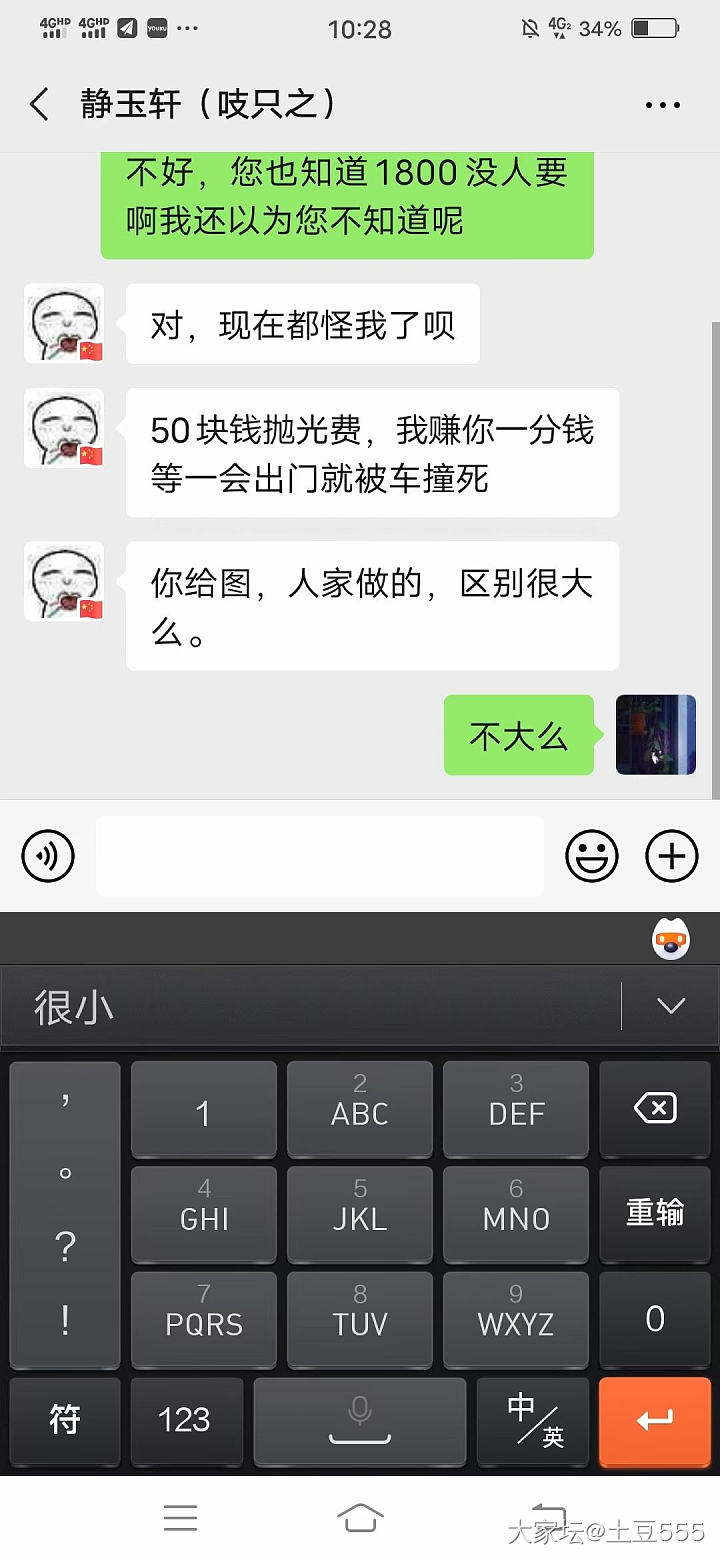Switch to voice message input
The width and height of the screenshot is (720, 1560).
(48, 856)
